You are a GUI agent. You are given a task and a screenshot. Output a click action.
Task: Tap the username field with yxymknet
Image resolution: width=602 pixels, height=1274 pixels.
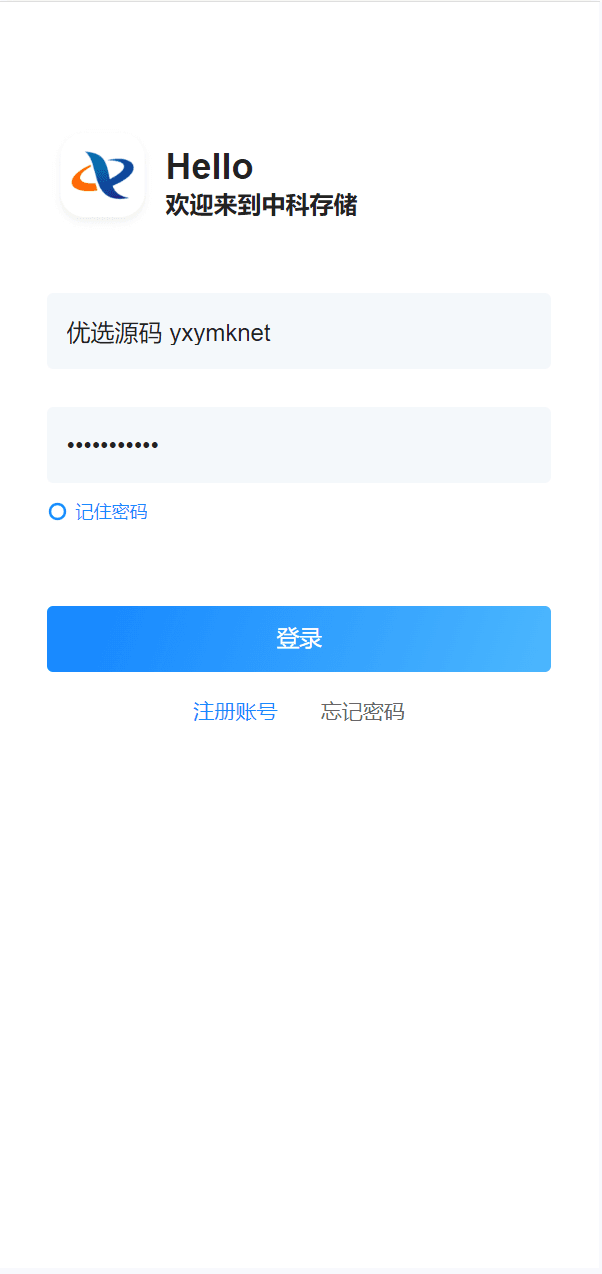coord(298,332)
